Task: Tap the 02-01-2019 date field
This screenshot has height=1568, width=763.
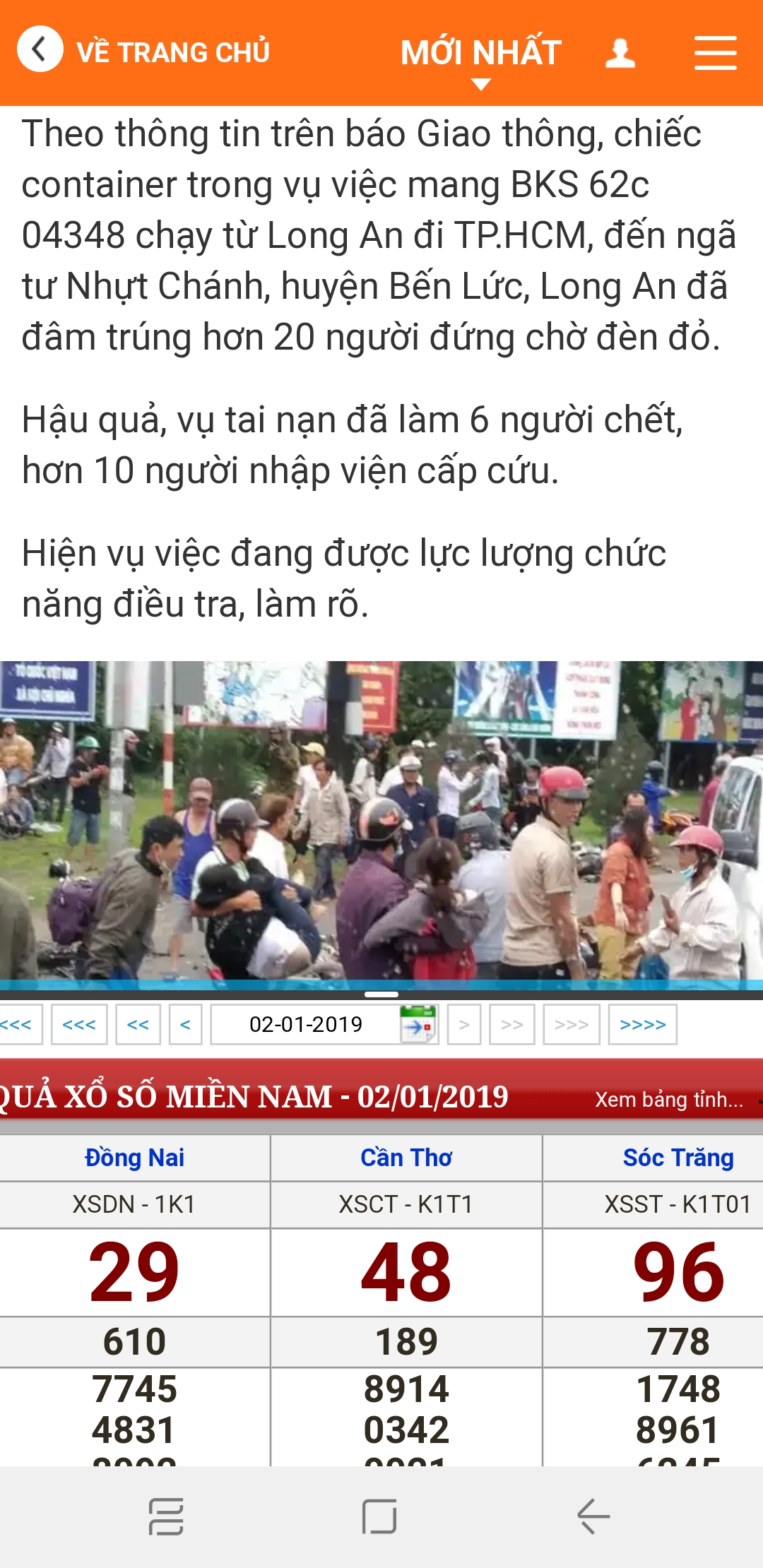Action: point(306,1024)
